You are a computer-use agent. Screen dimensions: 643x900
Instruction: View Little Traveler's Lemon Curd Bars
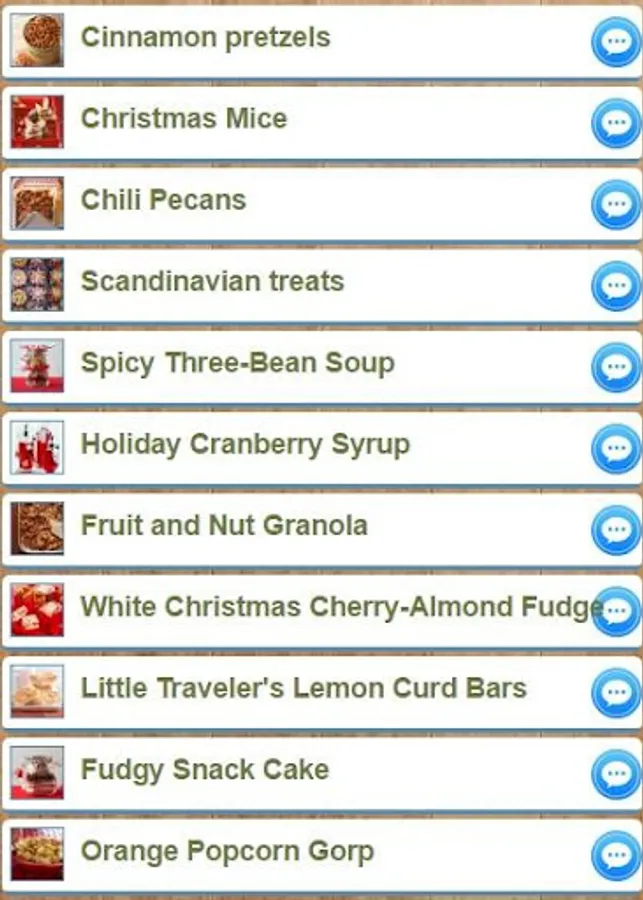pyautogui.click(x=322, y=693)
